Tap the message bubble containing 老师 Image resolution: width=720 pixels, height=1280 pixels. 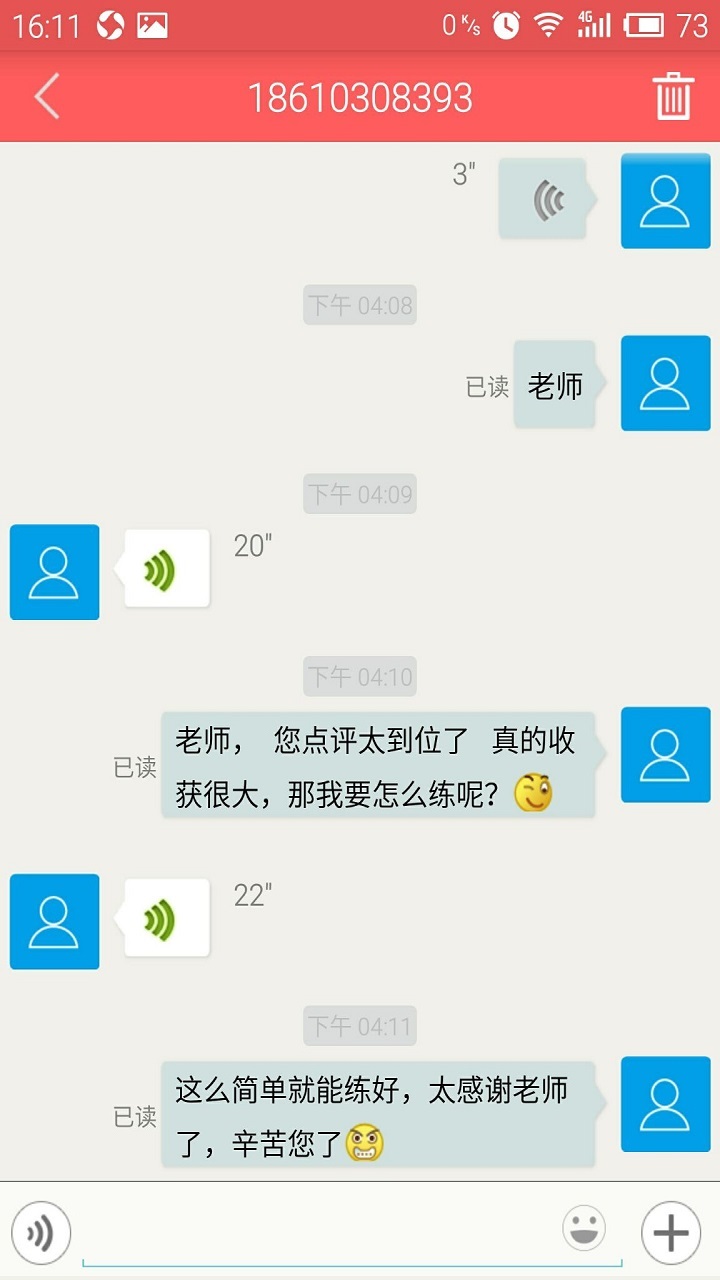[x=554, y=383]
